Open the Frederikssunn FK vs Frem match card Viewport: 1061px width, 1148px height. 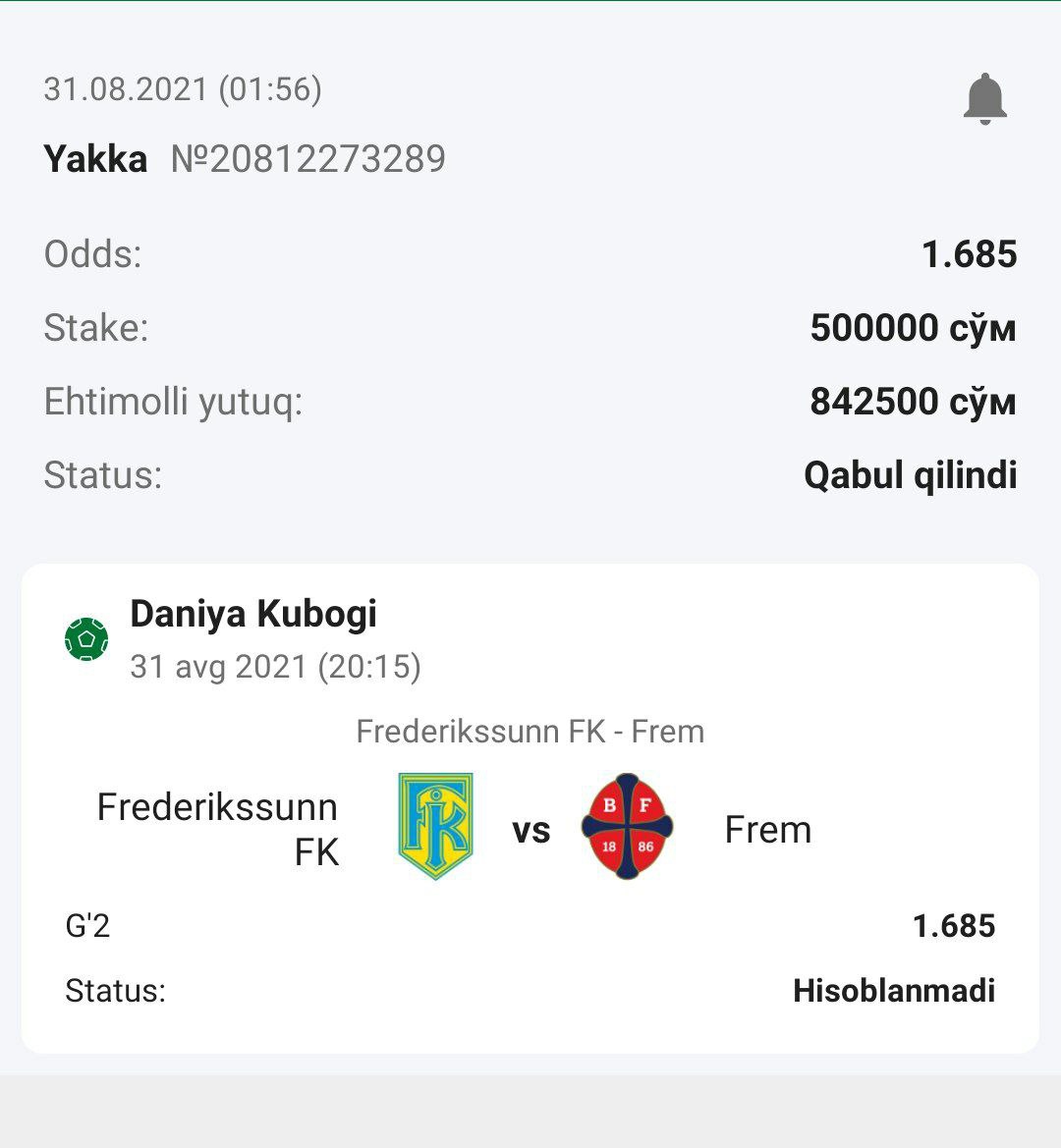click(x=530, y=807)
